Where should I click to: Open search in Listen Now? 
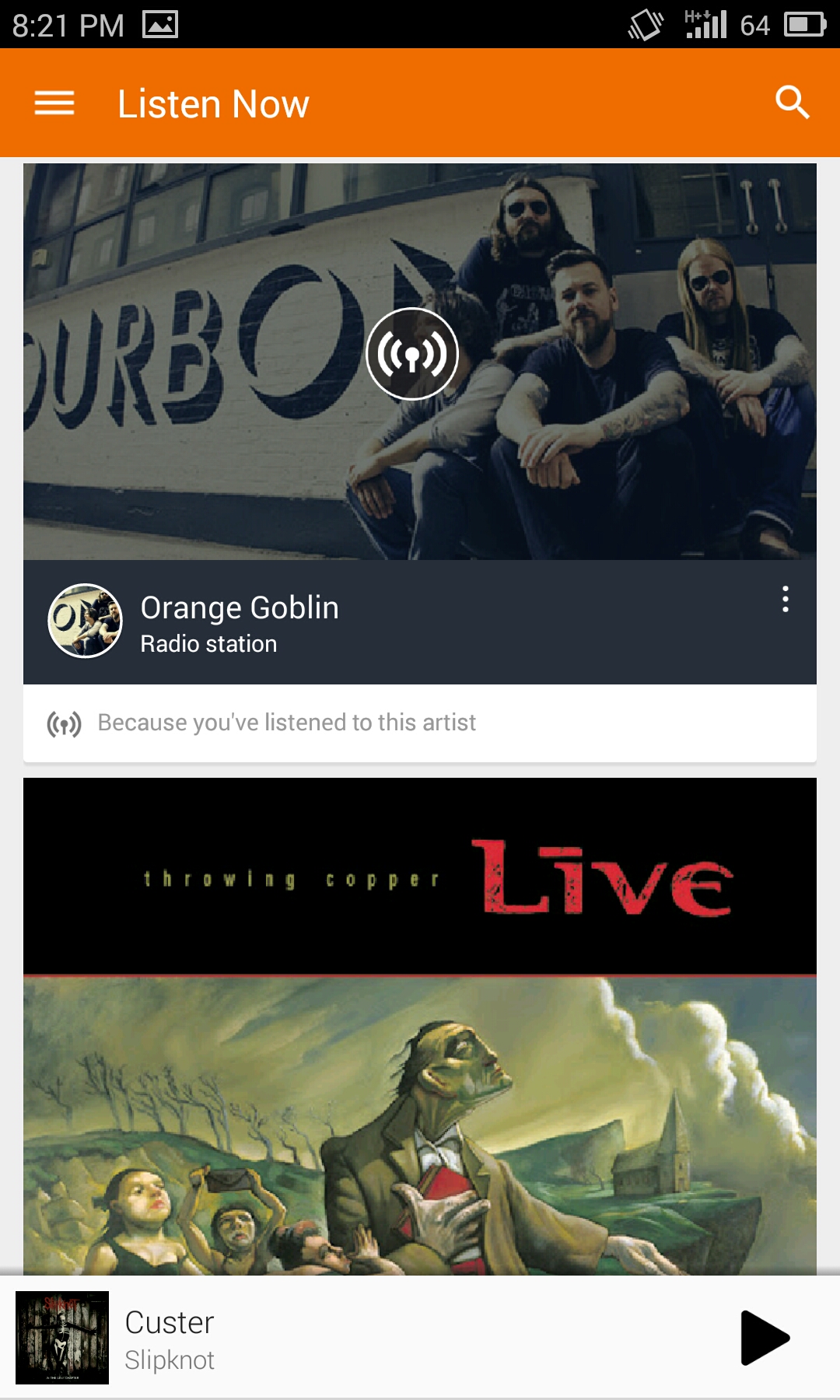click(792, 103)
